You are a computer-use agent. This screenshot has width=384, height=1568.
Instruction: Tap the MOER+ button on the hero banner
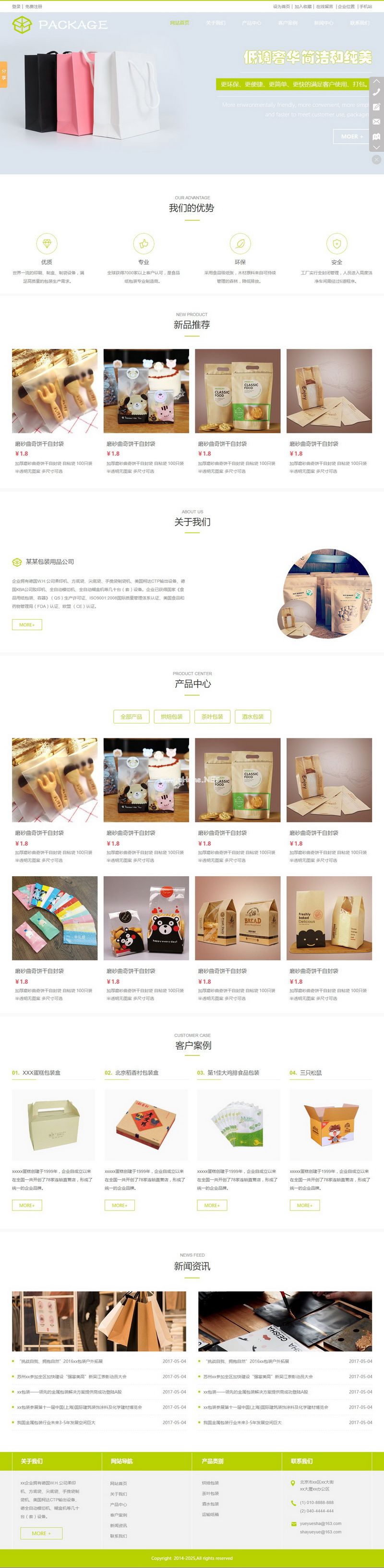point(351,136)
